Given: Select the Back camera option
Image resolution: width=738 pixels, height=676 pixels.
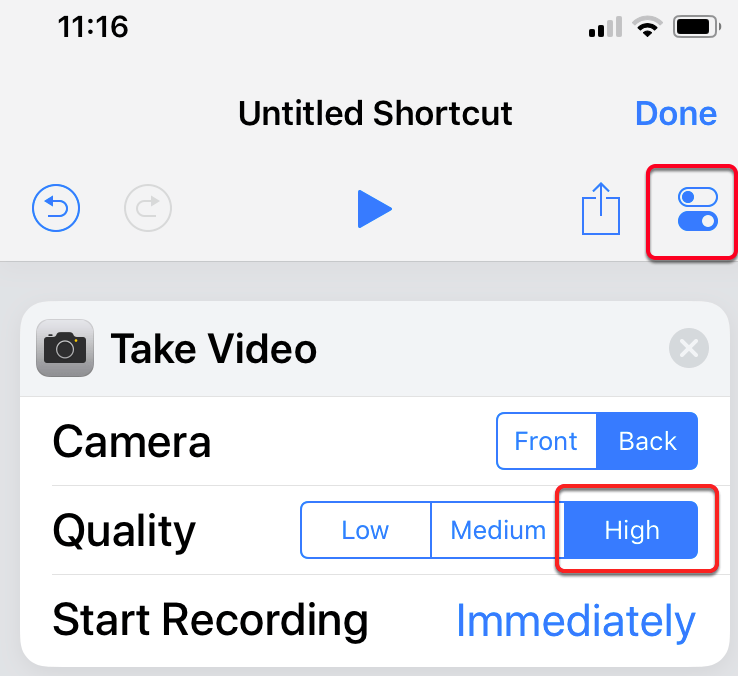Looking at the screenshot, I should 647,441.
